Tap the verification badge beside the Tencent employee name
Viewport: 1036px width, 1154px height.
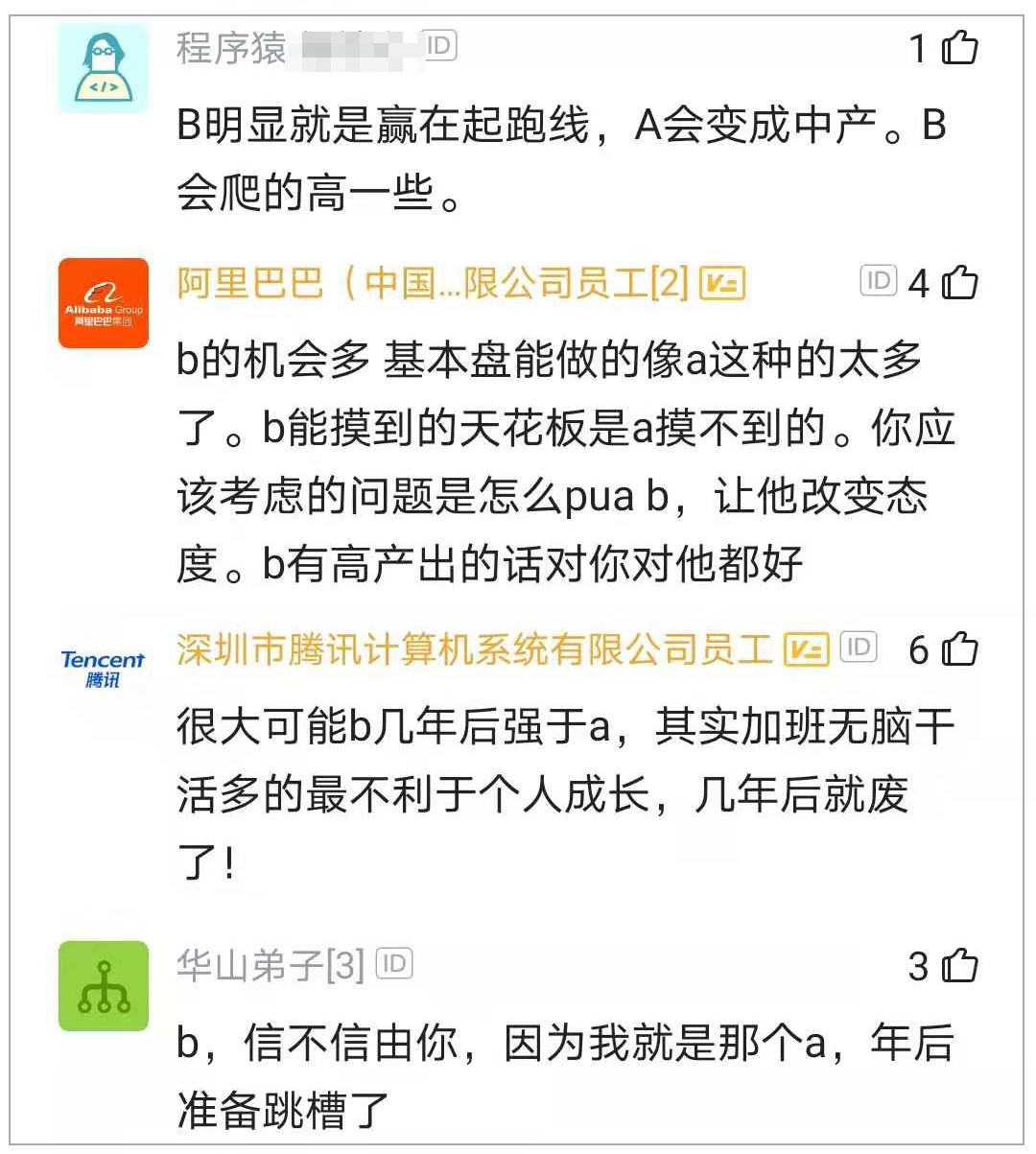click(x=806, y=648)
